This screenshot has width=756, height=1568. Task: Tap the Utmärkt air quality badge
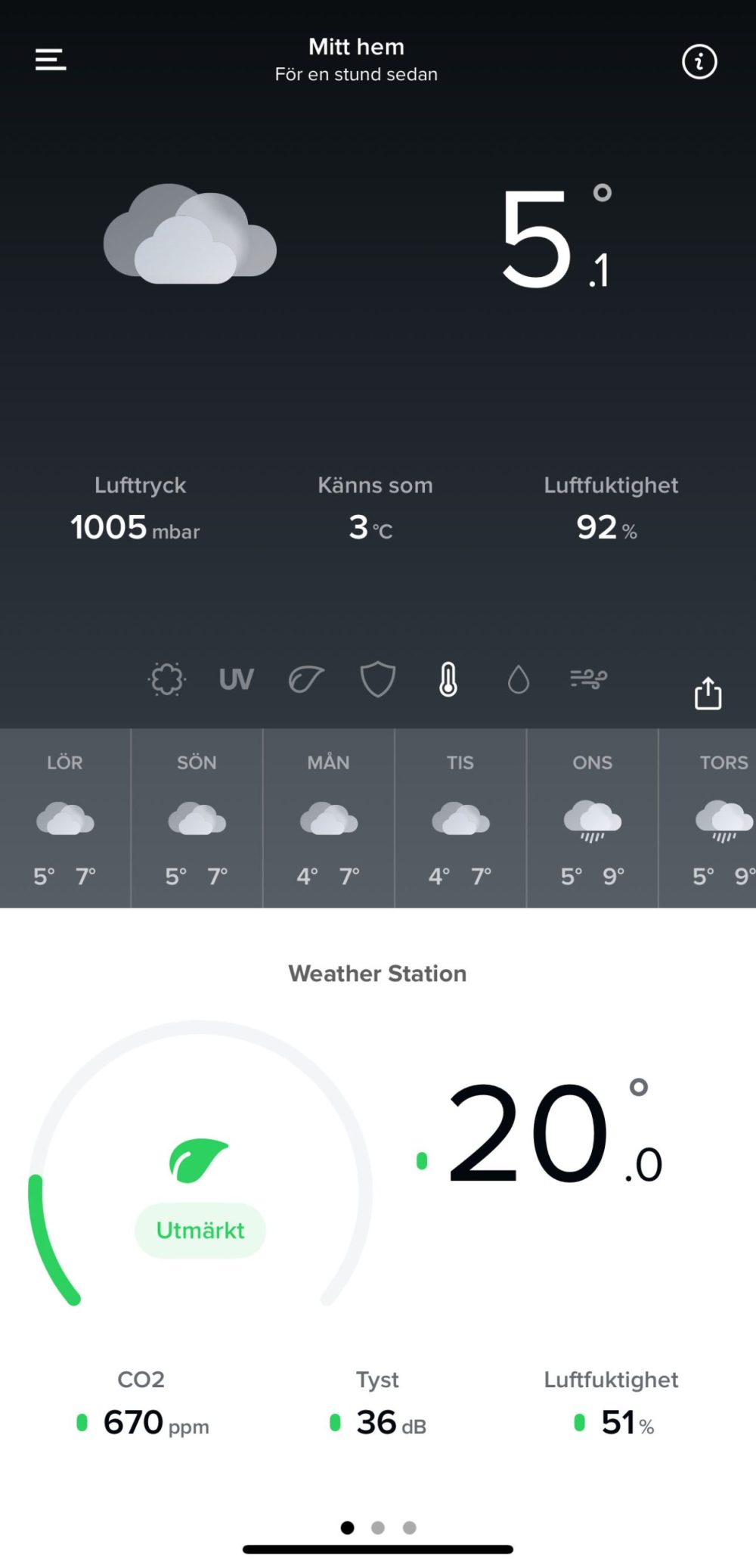(200, 1231)
